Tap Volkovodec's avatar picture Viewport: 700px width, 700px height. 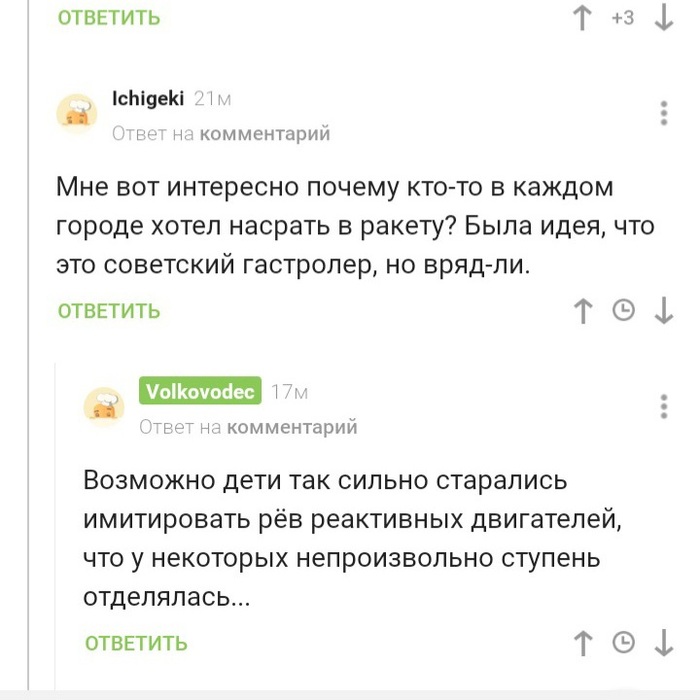click(x=104, y=407)
